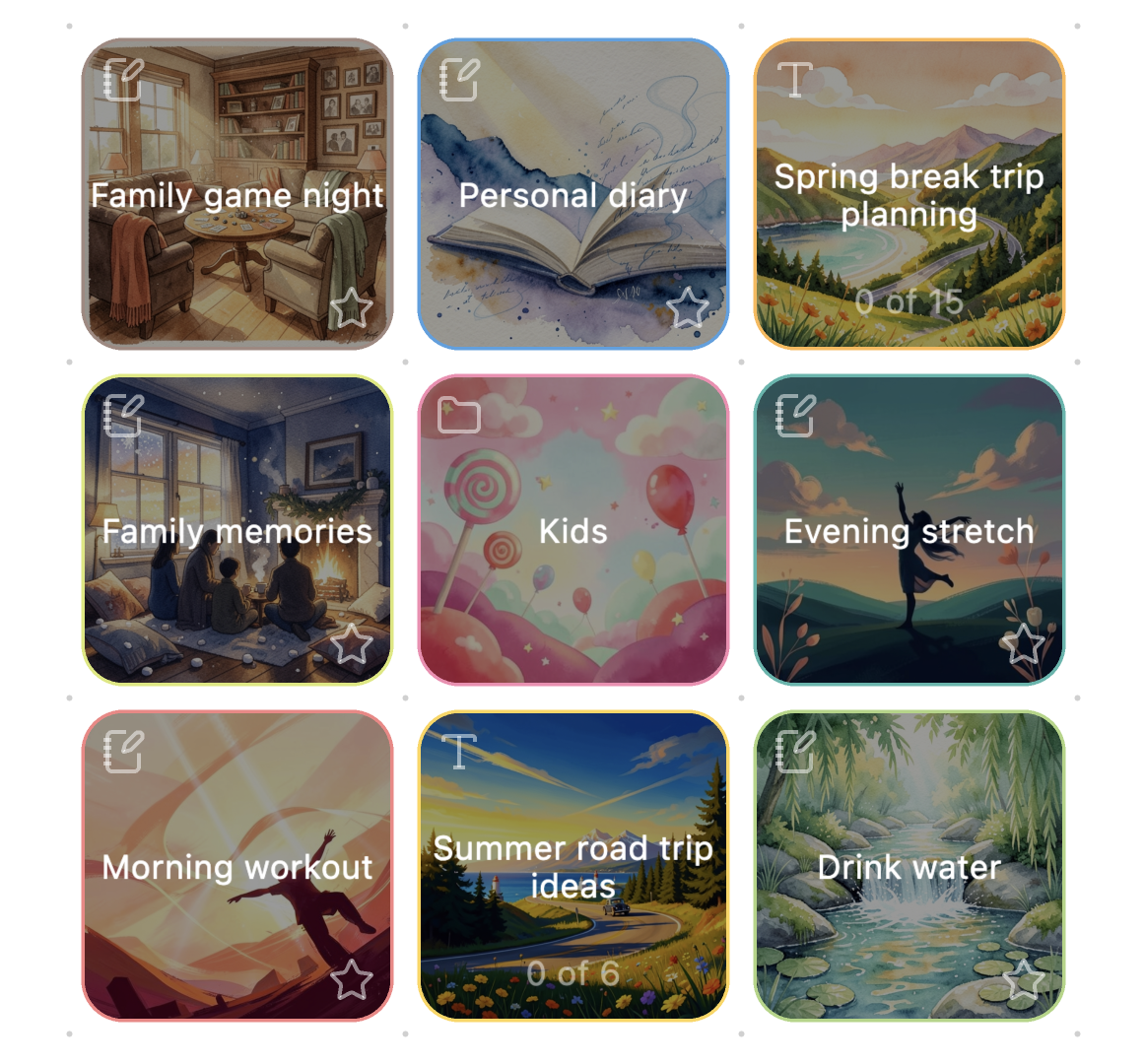Add Drink water to favorites
This screenshot has height=1064, width=1145.
tap(1023, 980)
